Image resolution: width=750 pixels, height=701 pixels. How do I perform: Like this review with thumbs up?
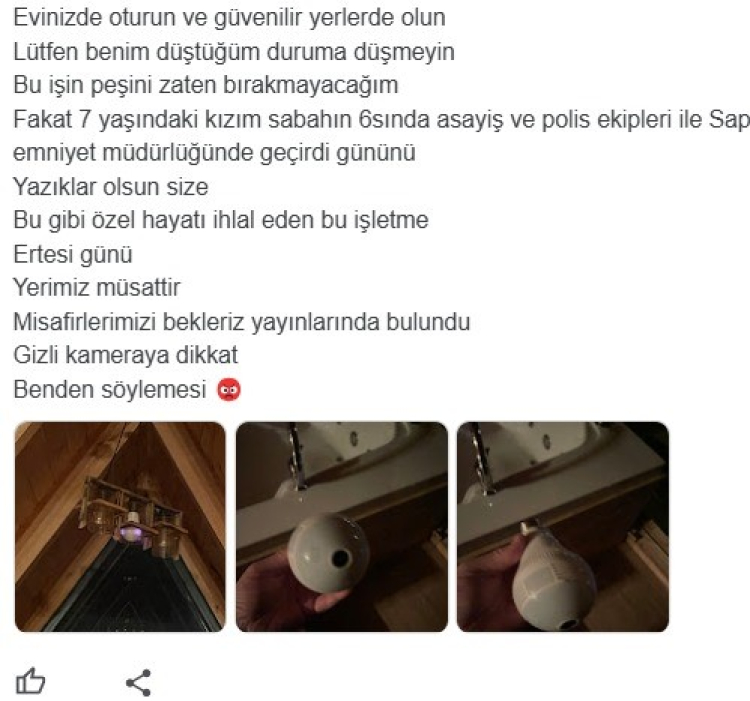point(31,682)
